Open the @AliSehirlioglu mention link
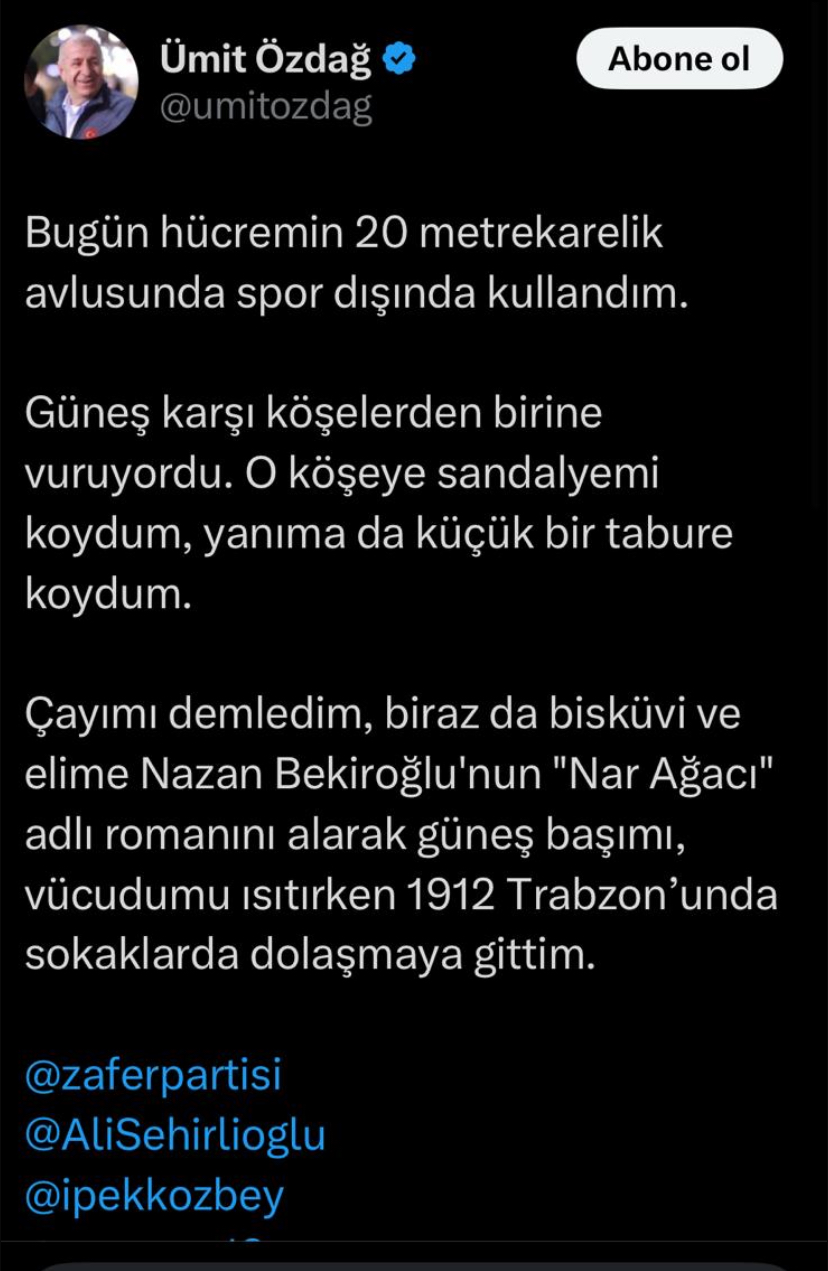This screenshot has width=828, height=1271. [175, 1135]
